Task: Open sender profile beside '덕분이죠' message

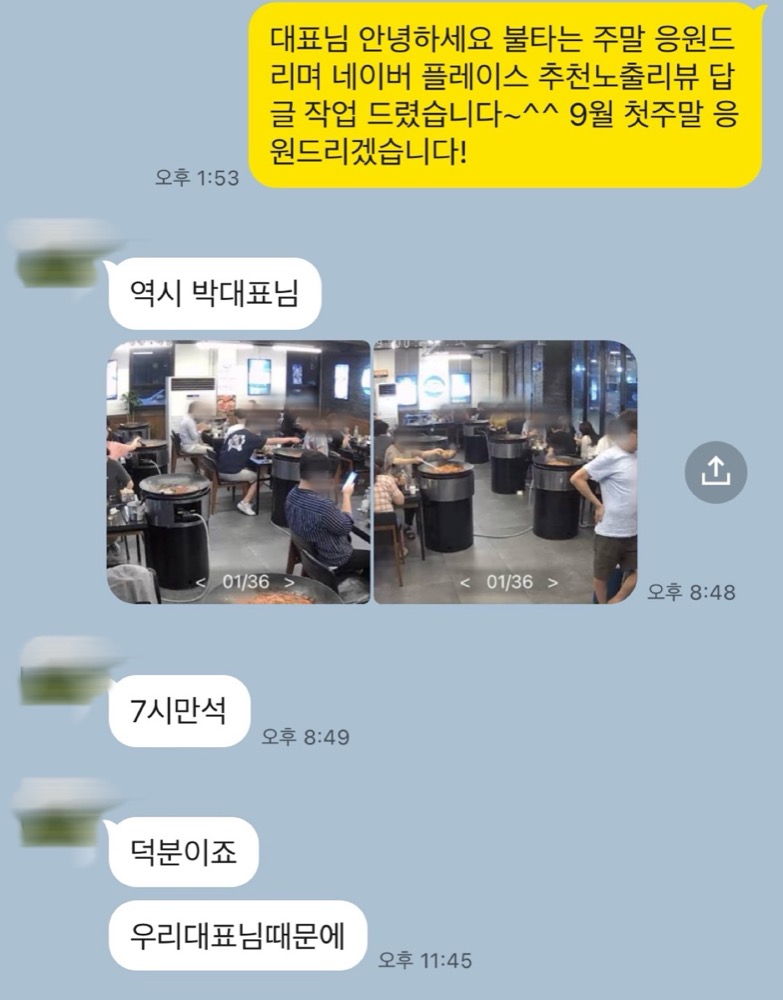Action: click(x=62, y=812)
